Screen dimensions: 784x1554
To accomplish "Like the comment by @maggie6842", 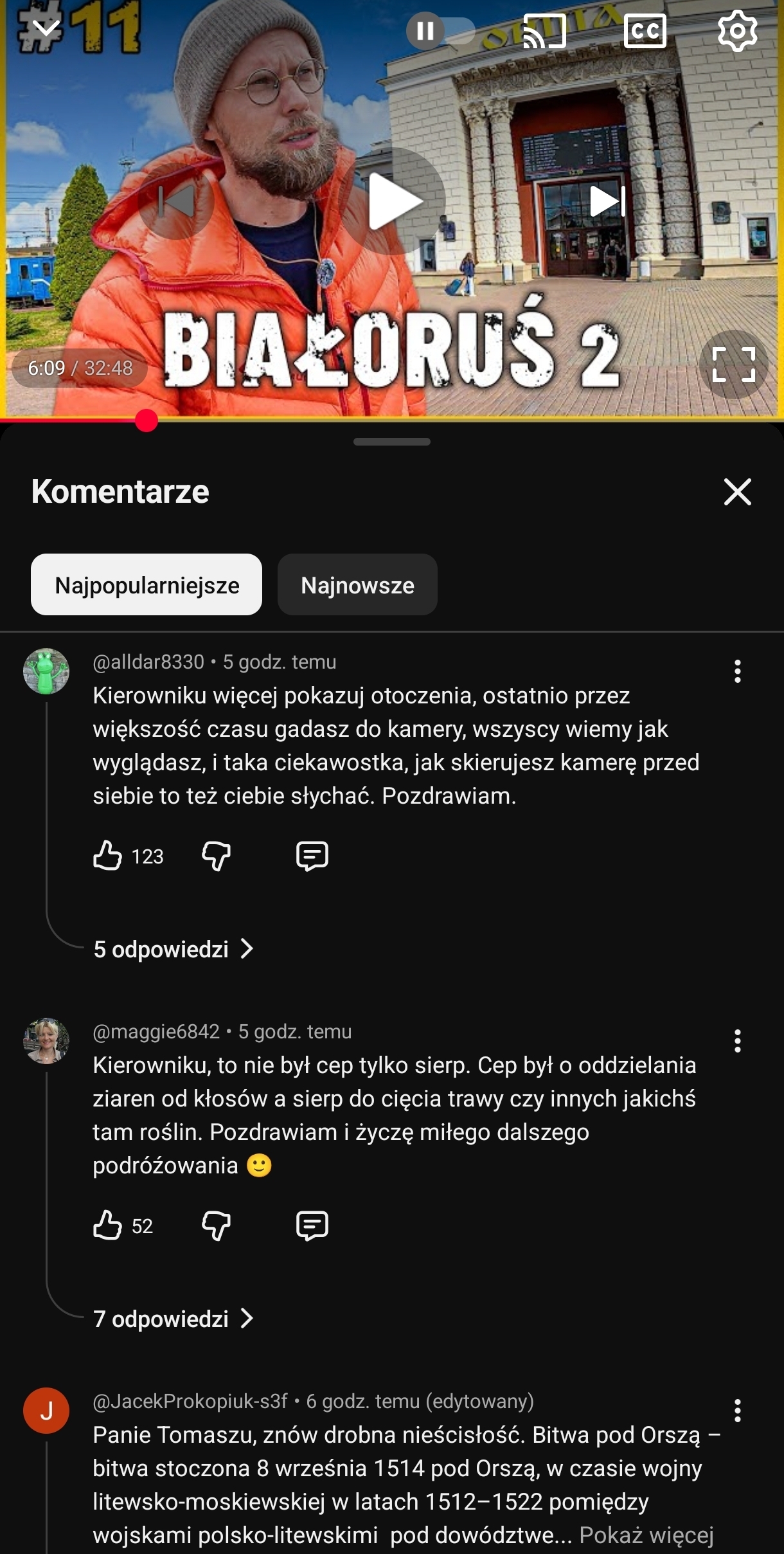I will [x=108, y=1225].
